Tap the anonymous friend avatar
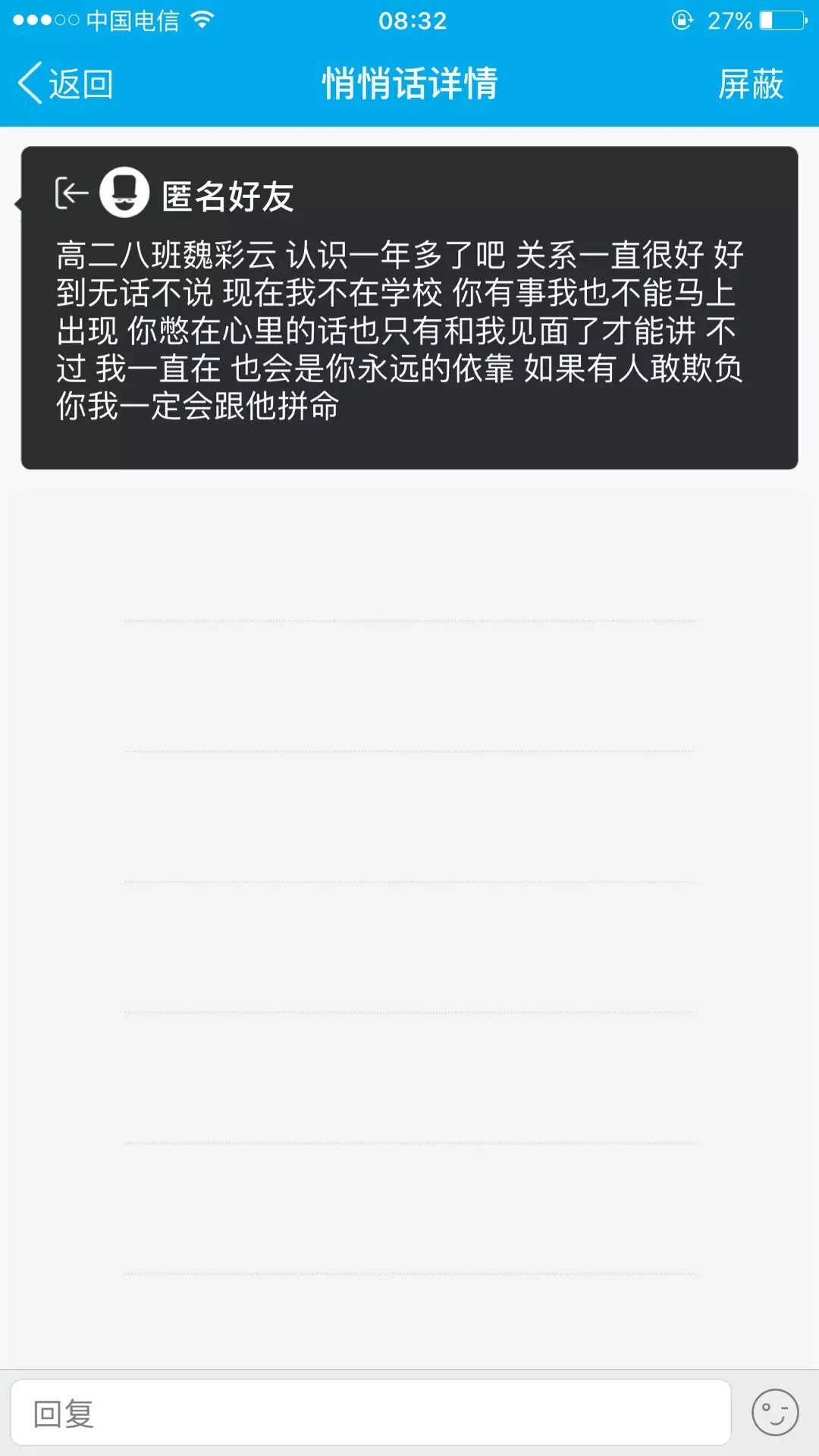This screenshot has height=1456, width=819. pyautogui.click(x=124, y=193)
